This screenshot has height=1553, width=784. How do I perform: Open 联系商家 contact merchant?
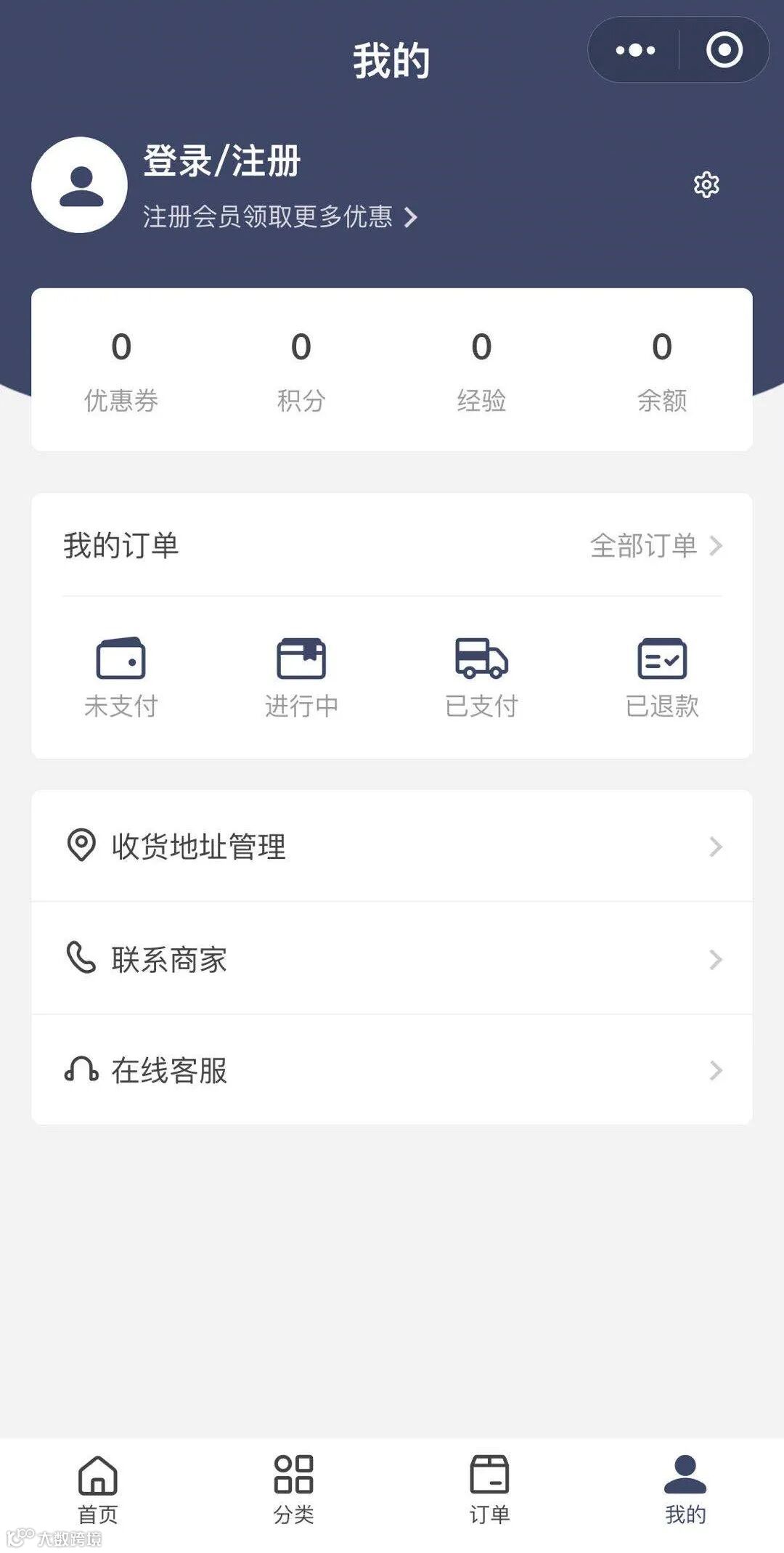click(x=392, y=958)
